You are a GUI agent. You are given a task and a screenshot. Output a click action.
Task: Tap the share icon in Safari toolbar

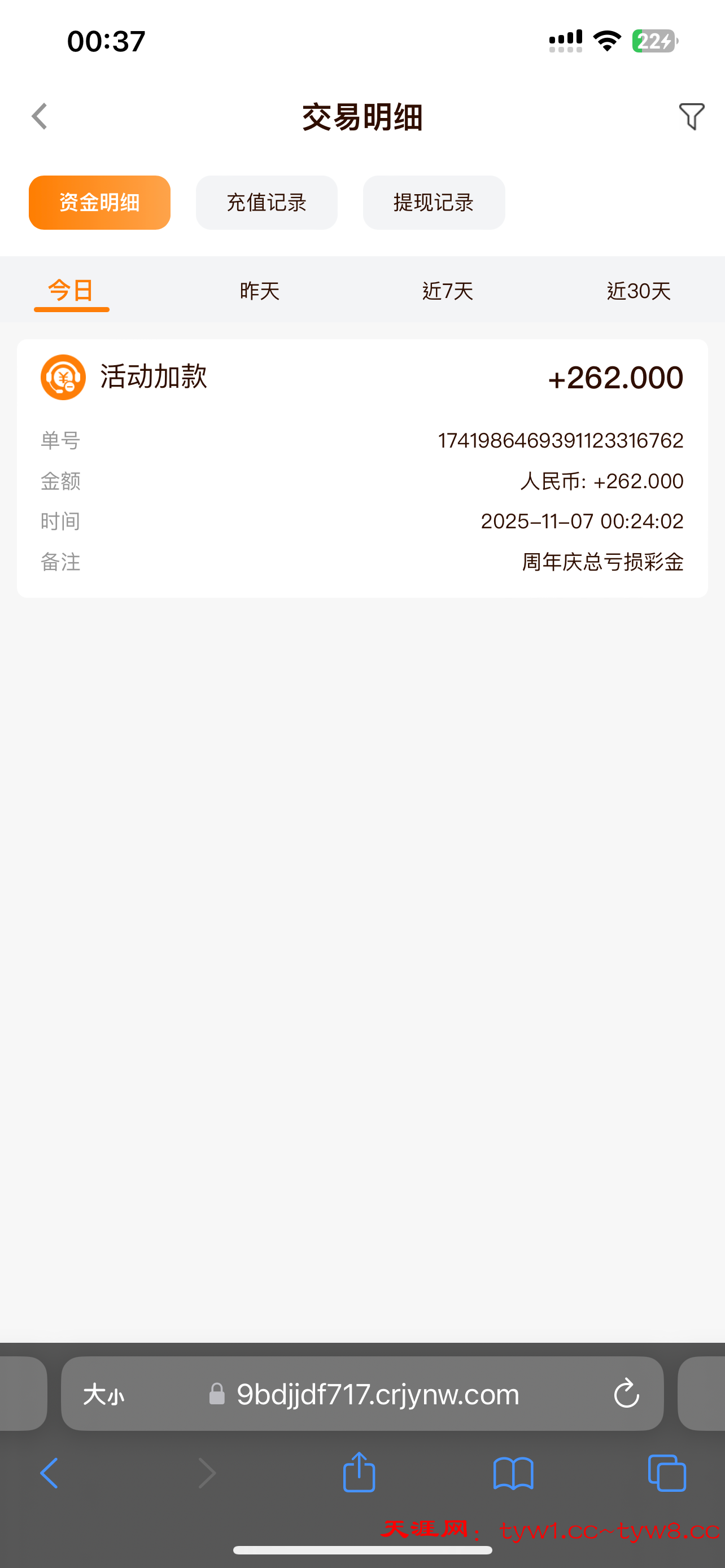(x=359, y=1474)
